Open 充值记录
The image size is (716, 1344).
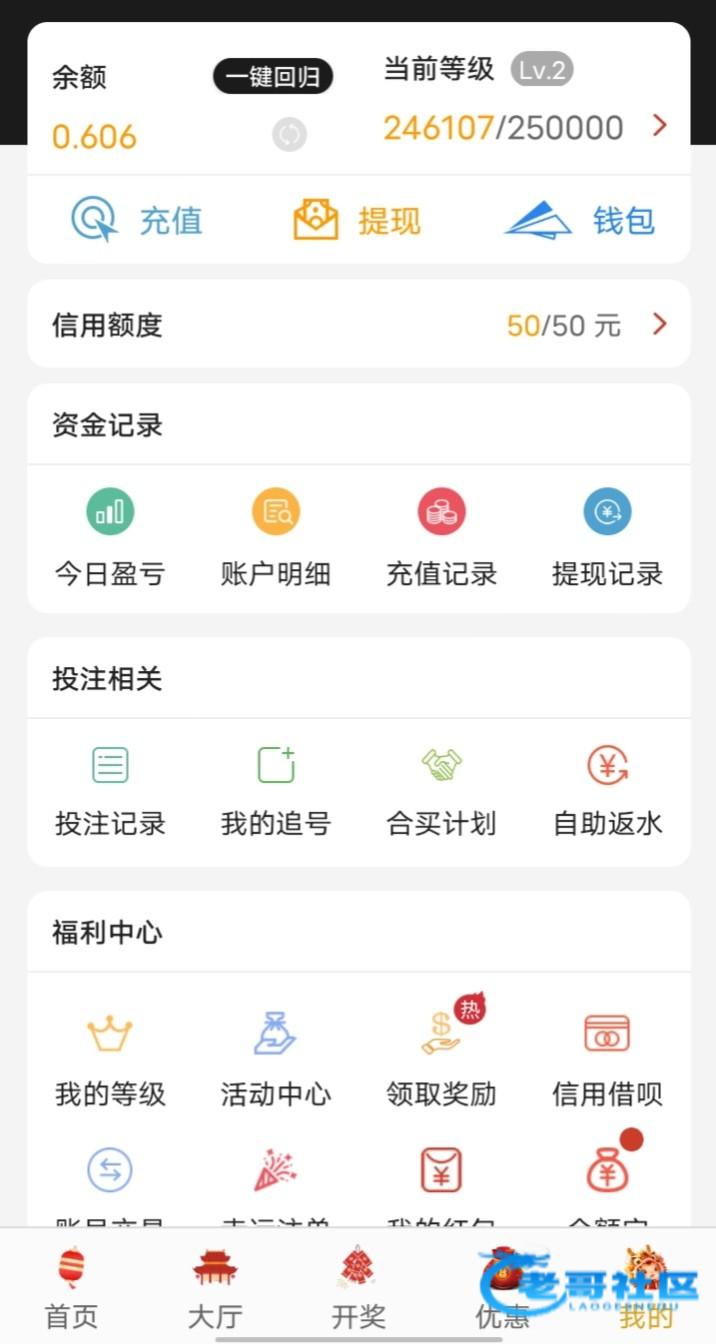pyautogui.click(x=441, y=541)
